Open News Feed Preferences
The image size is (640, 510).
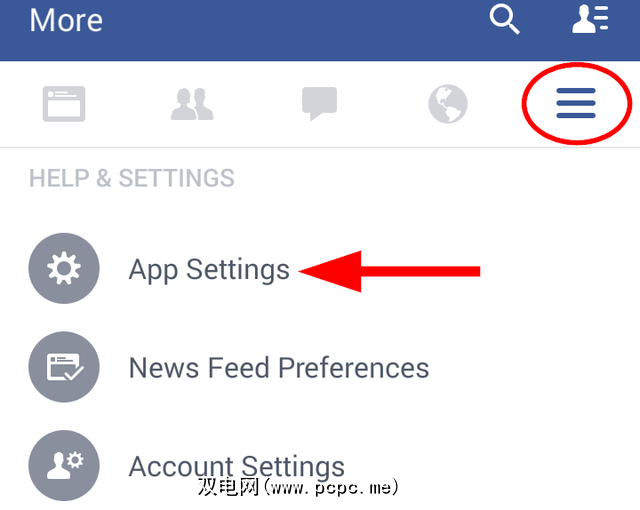(278, 368)
